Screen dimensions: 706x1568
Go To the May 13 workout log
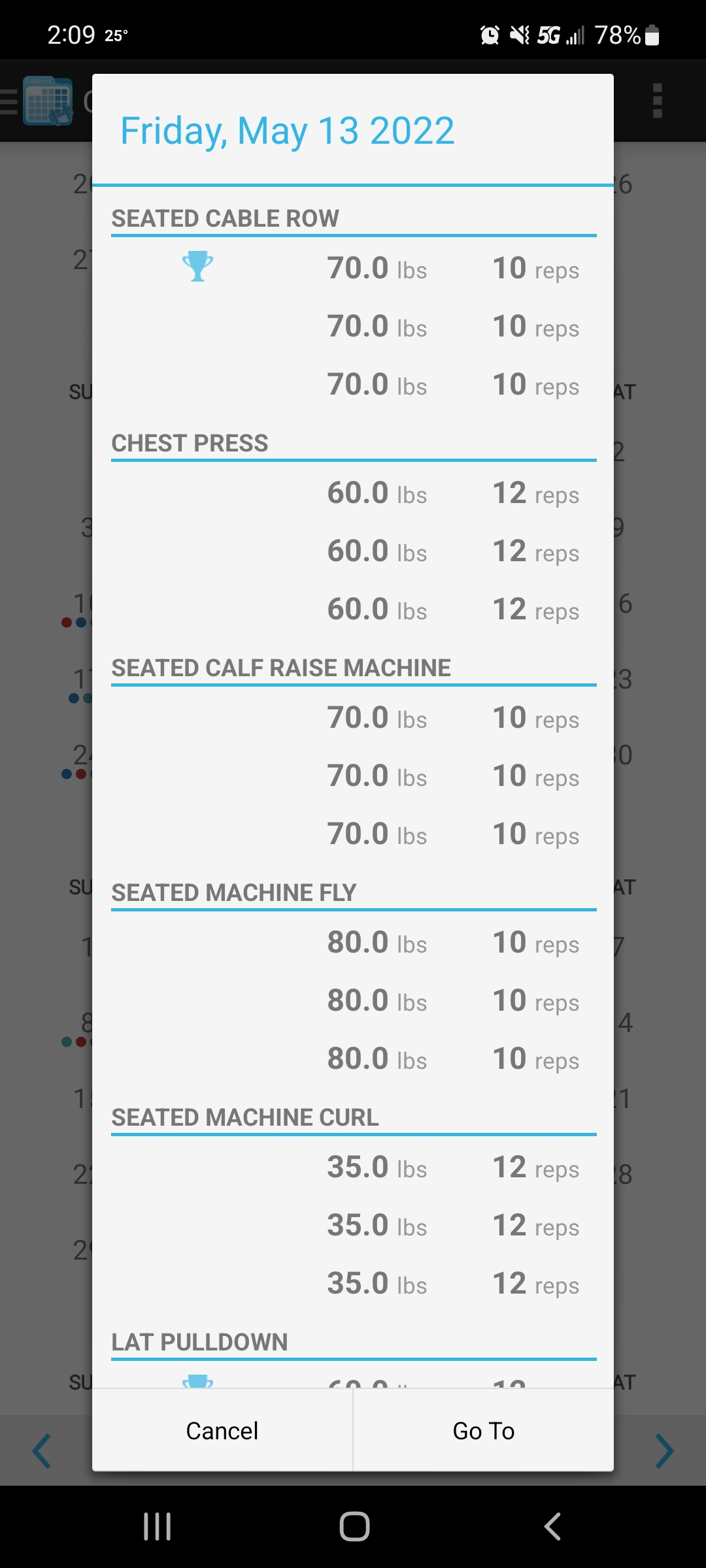[484, 1430]
